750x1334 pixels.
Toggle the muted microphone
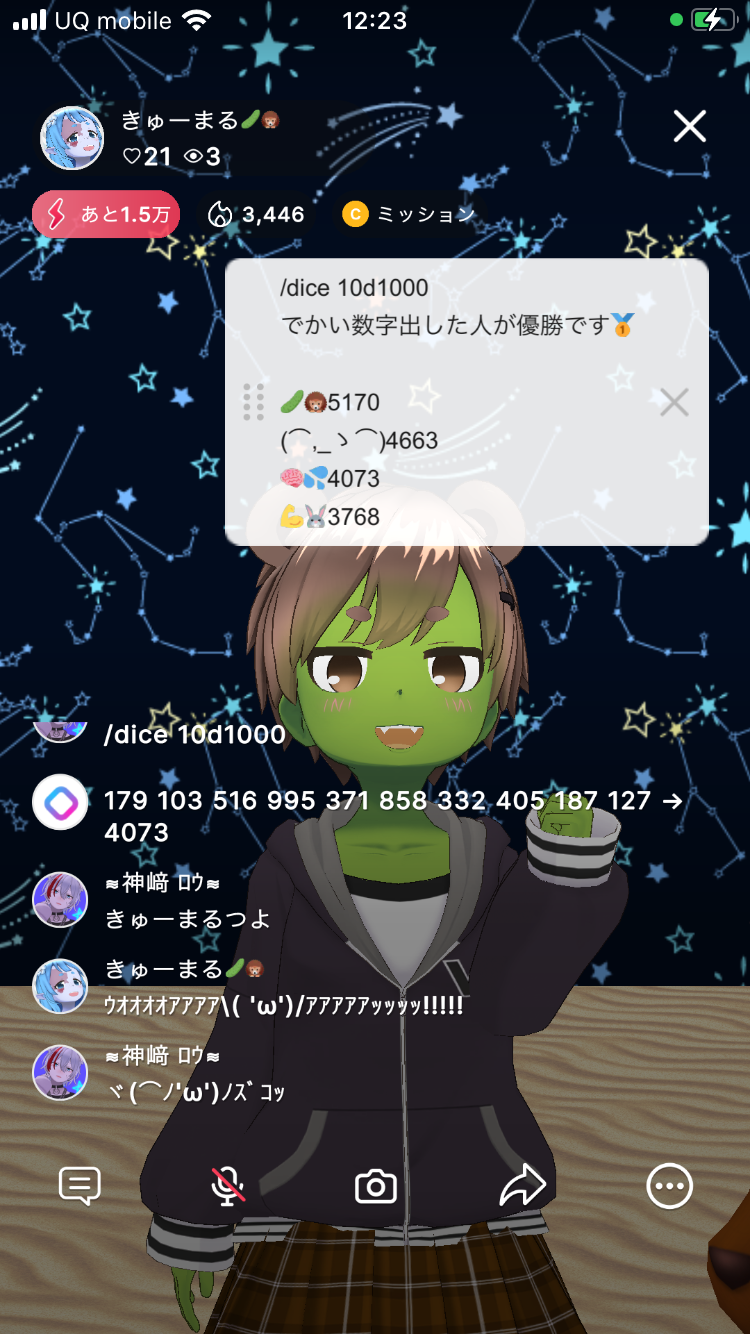228,1186
